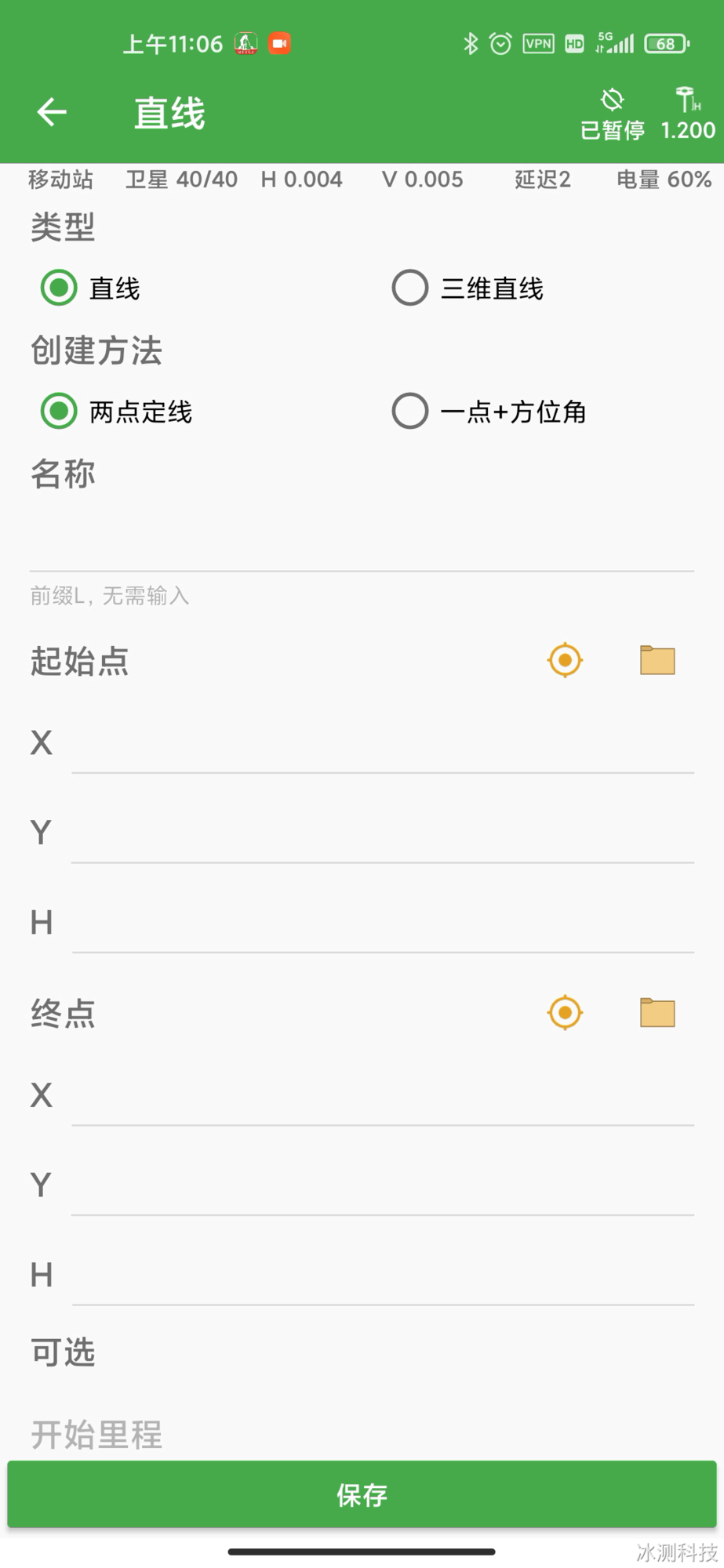Image resolution: width=724 pixels, height=1568 pixels.
Task: Get current location for 起始点
Action: 565,660
